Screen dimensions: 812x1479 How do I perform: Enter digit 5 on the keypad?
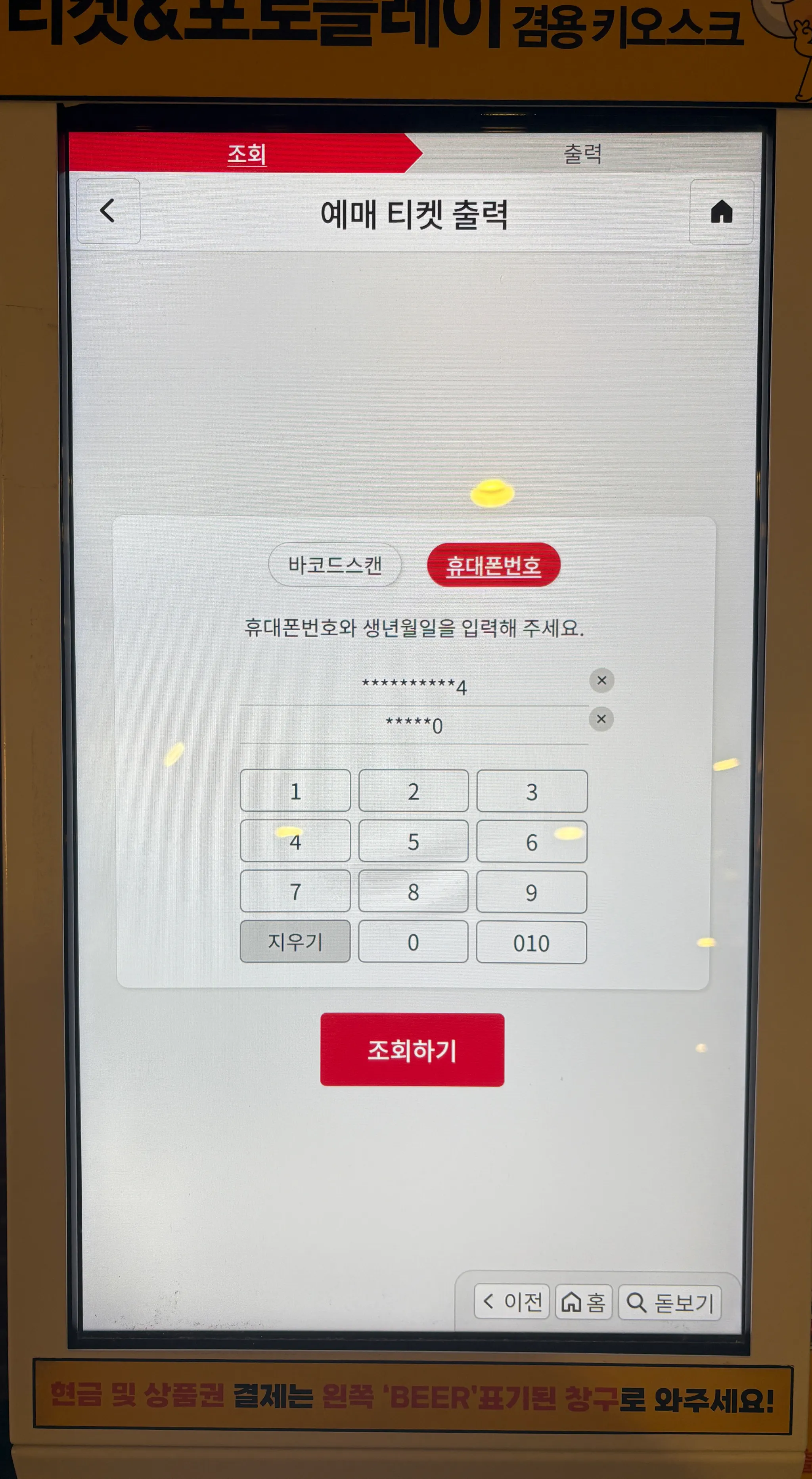pos(414,841)
